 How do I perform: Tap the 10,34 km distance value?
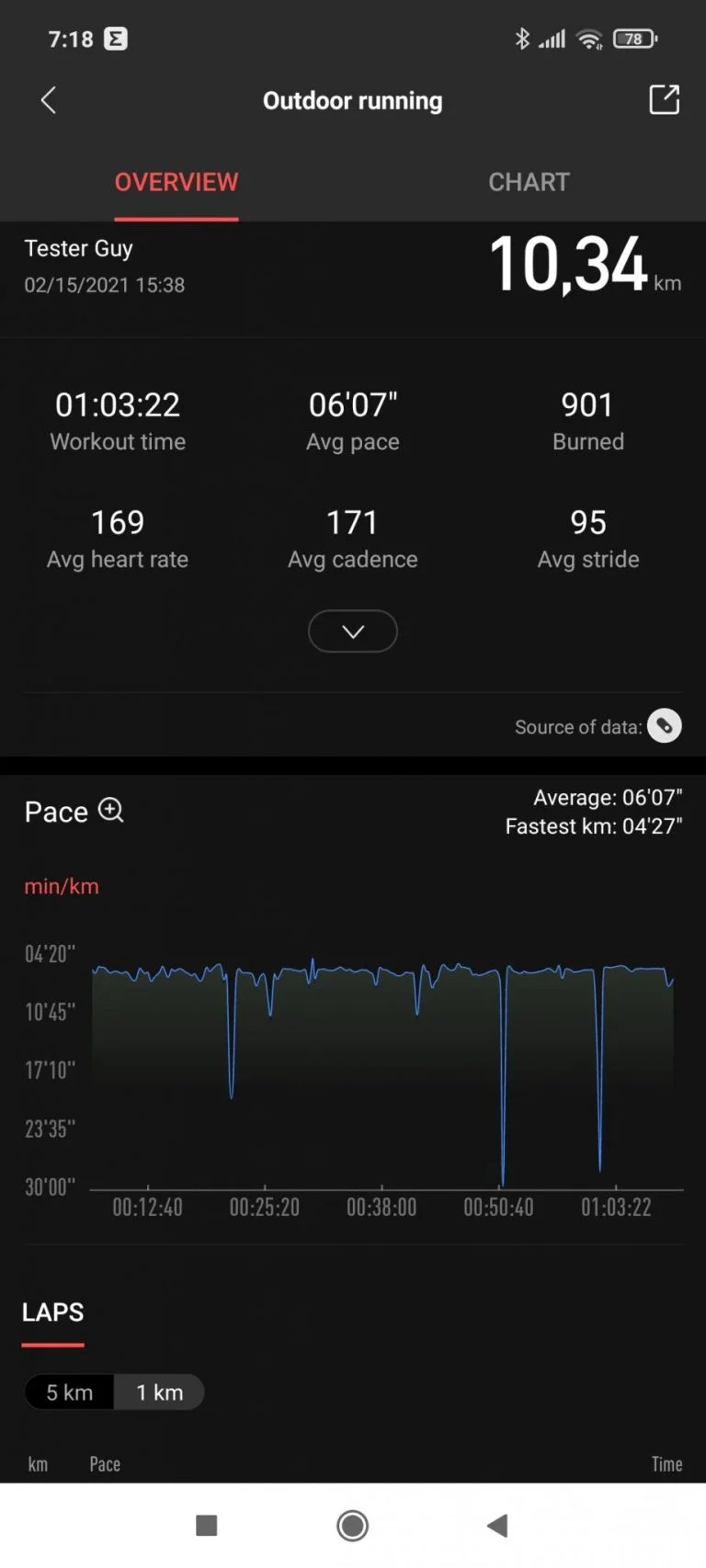click(586, 265)
